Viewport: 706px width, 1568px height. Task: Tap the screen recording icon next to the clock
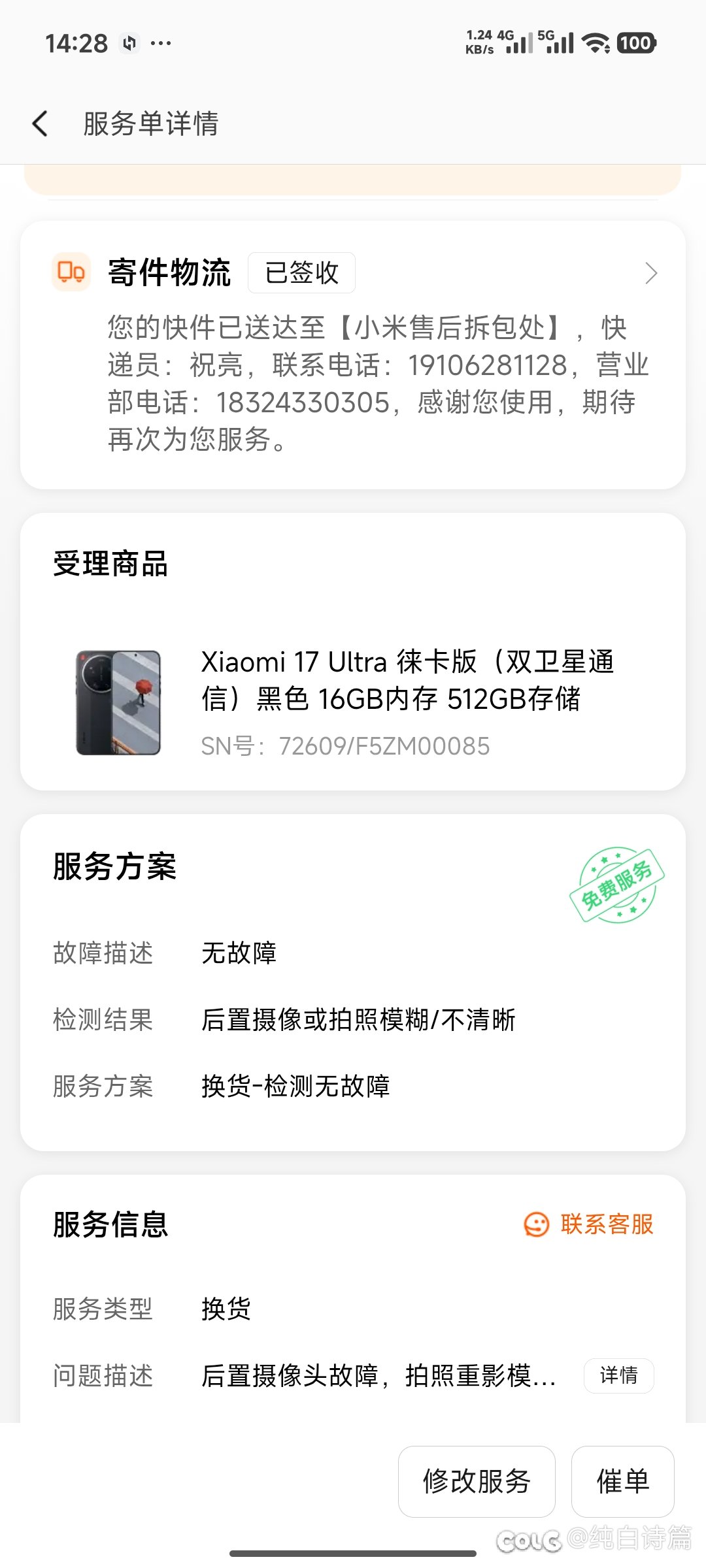tap(128, 42)
